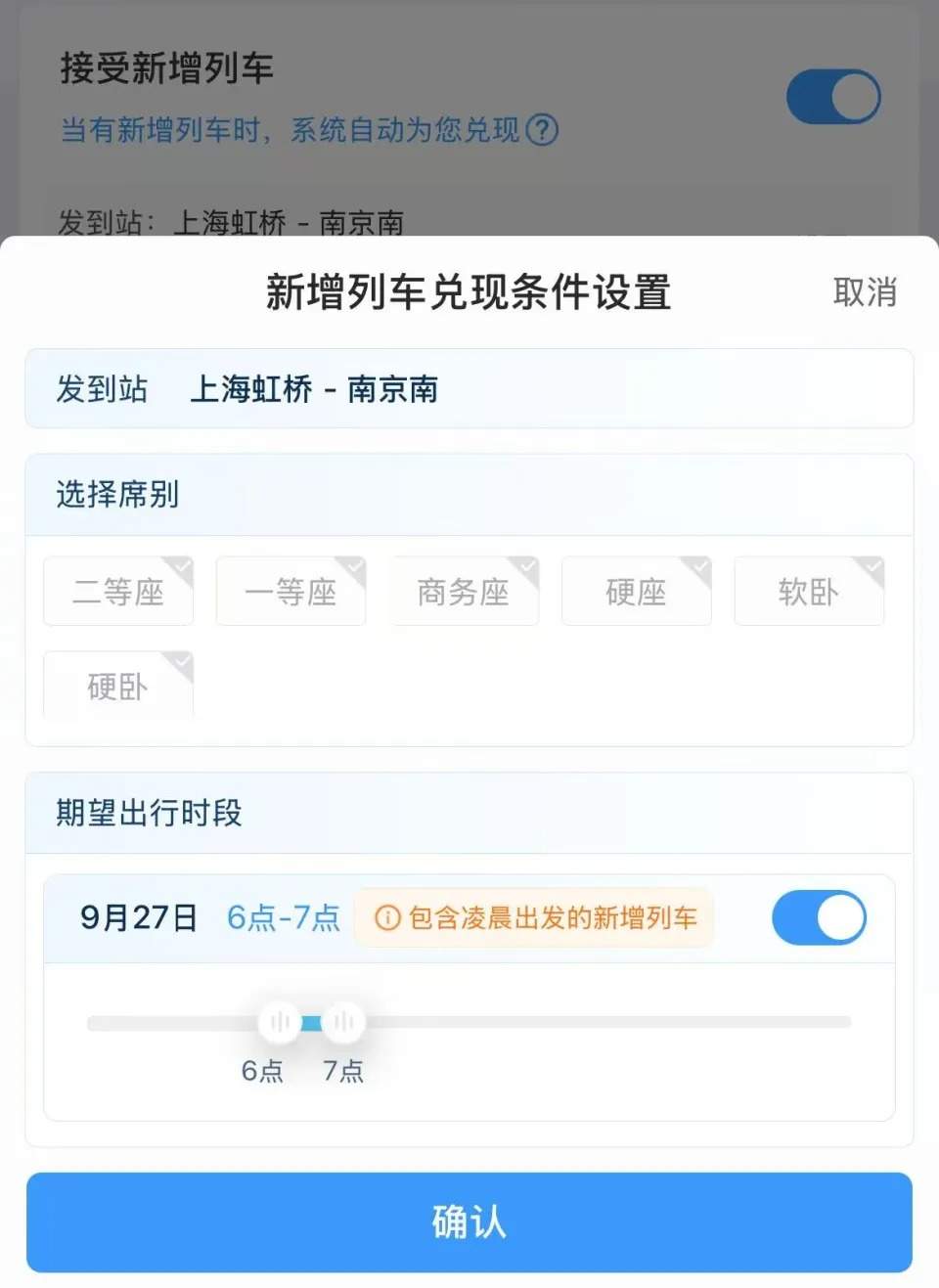
Task: Click the right slider handle at 7点
Action: [x=343, y=1021]
